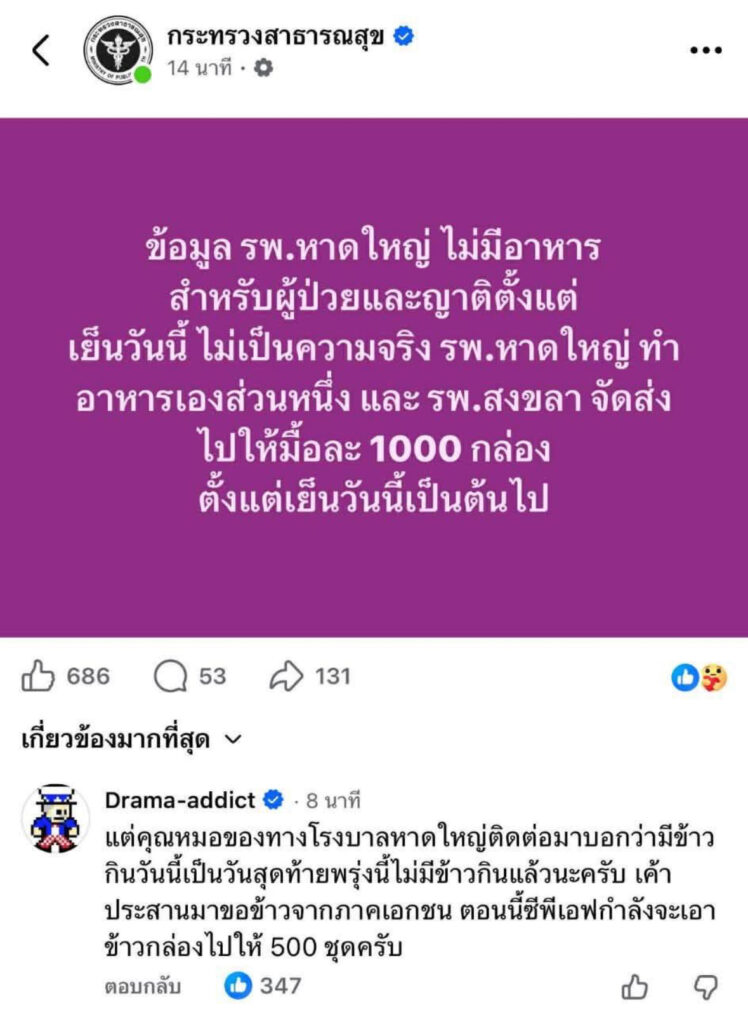Like Drama-addict's comment with thumbs up
Image resolution: width=748 pixels, height=1024 pixels.
[635, 987]
